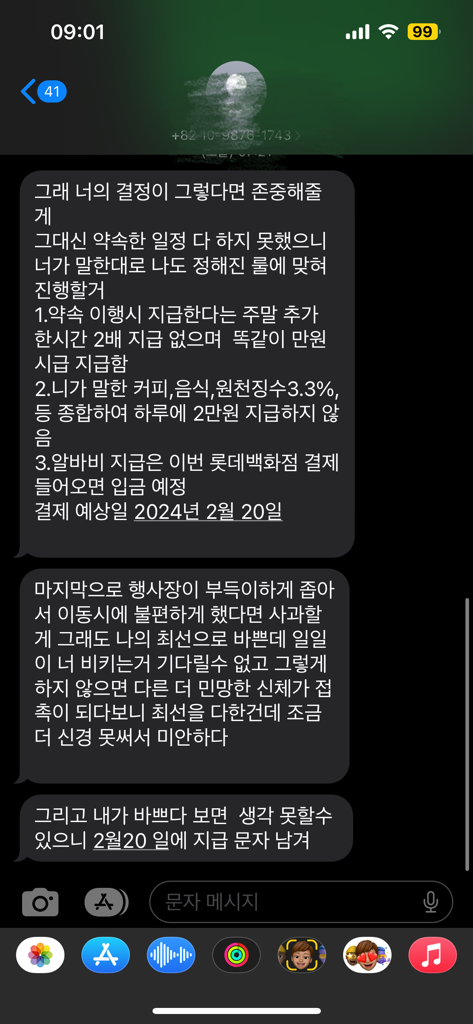
Task: Open the audio message waveform app
Action: [x=171, y=955]
